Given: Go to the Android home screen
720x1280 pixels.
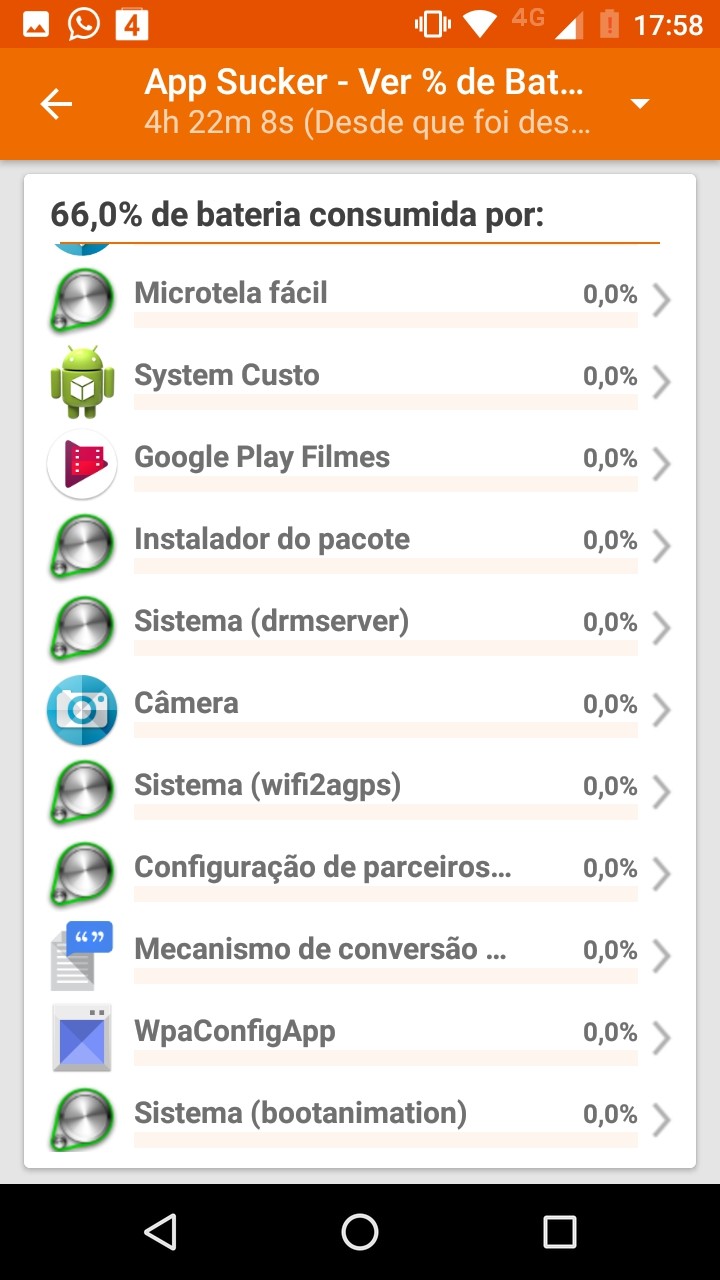Looking at the screenshot, I should [x=360, y=1232].
